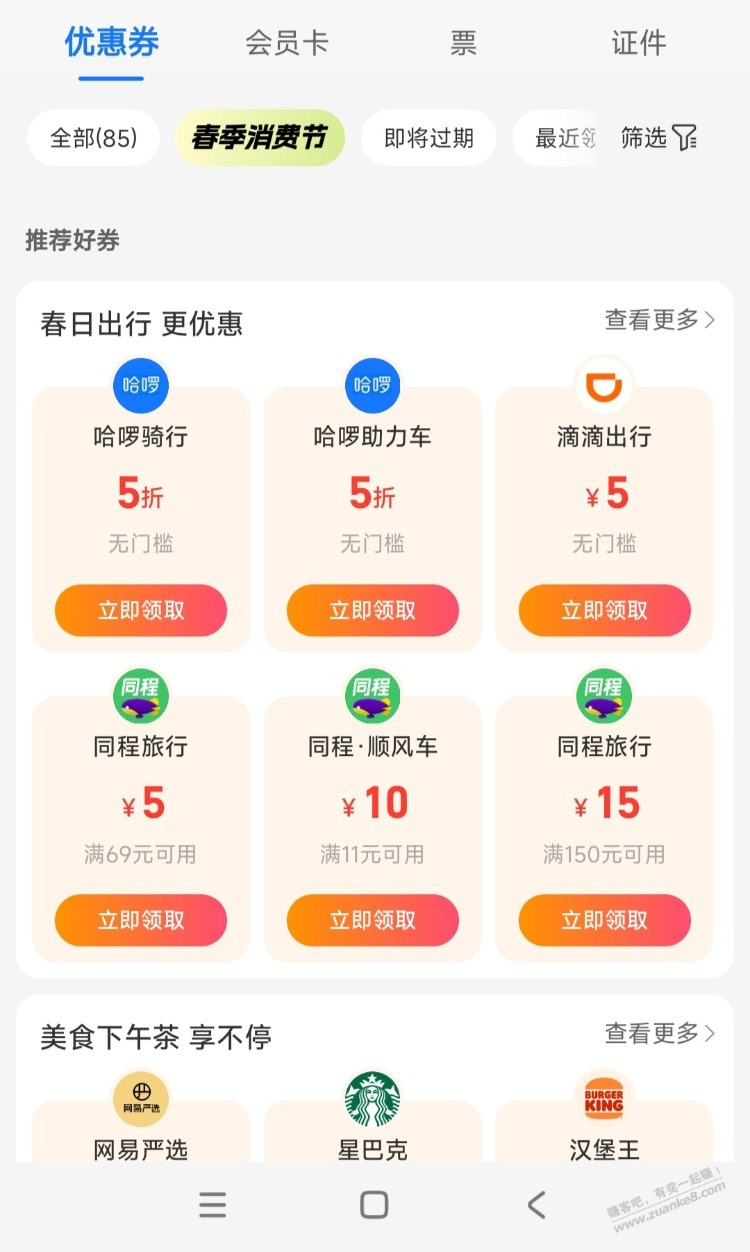
Task: Claim the 同程·顺风车 ¥10 coupon
Action: pyautogui.click(x=372, y=920)
